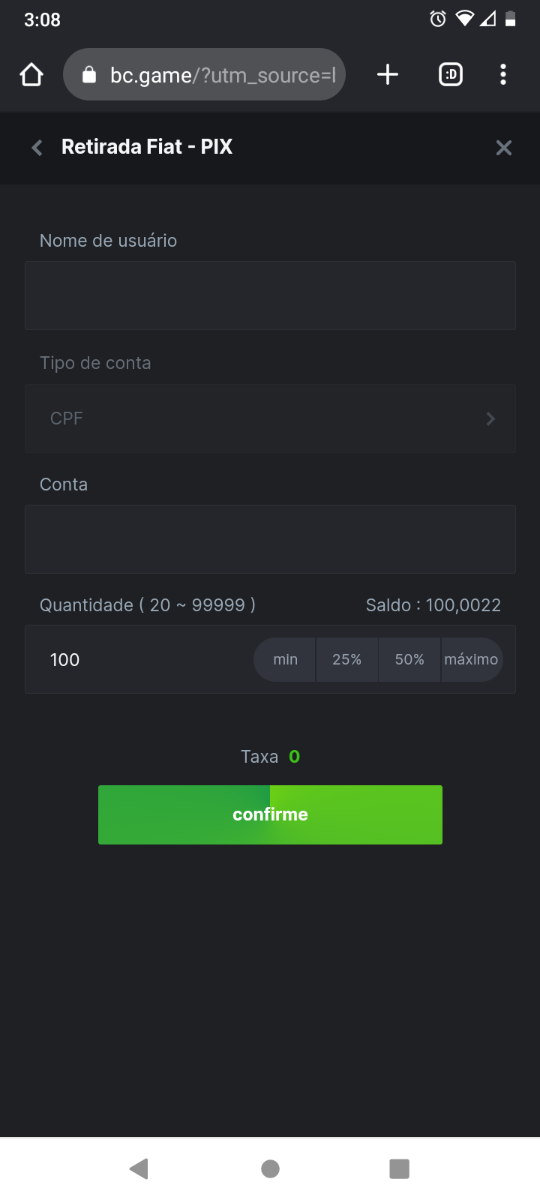Open browser home page
This screenshot has height=1200, width=540.
point(31,75)
